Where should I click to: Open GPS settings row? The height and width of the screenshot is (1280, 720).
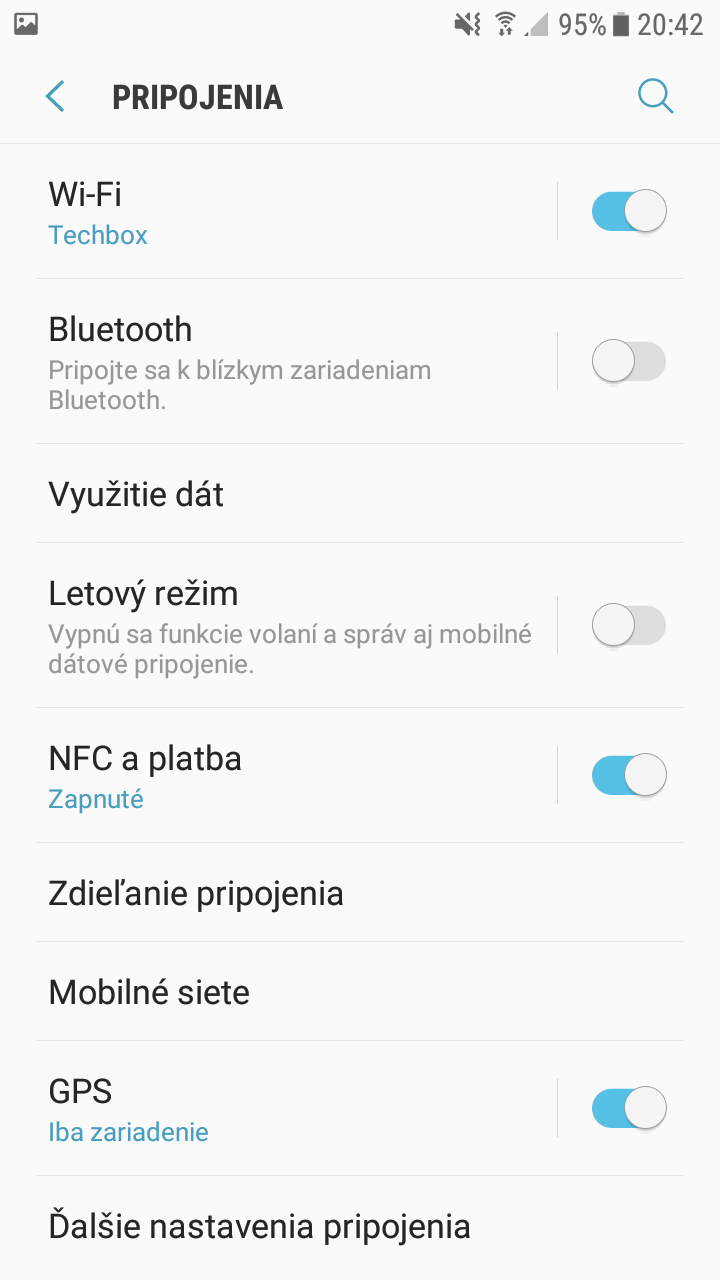[296, 1109]
